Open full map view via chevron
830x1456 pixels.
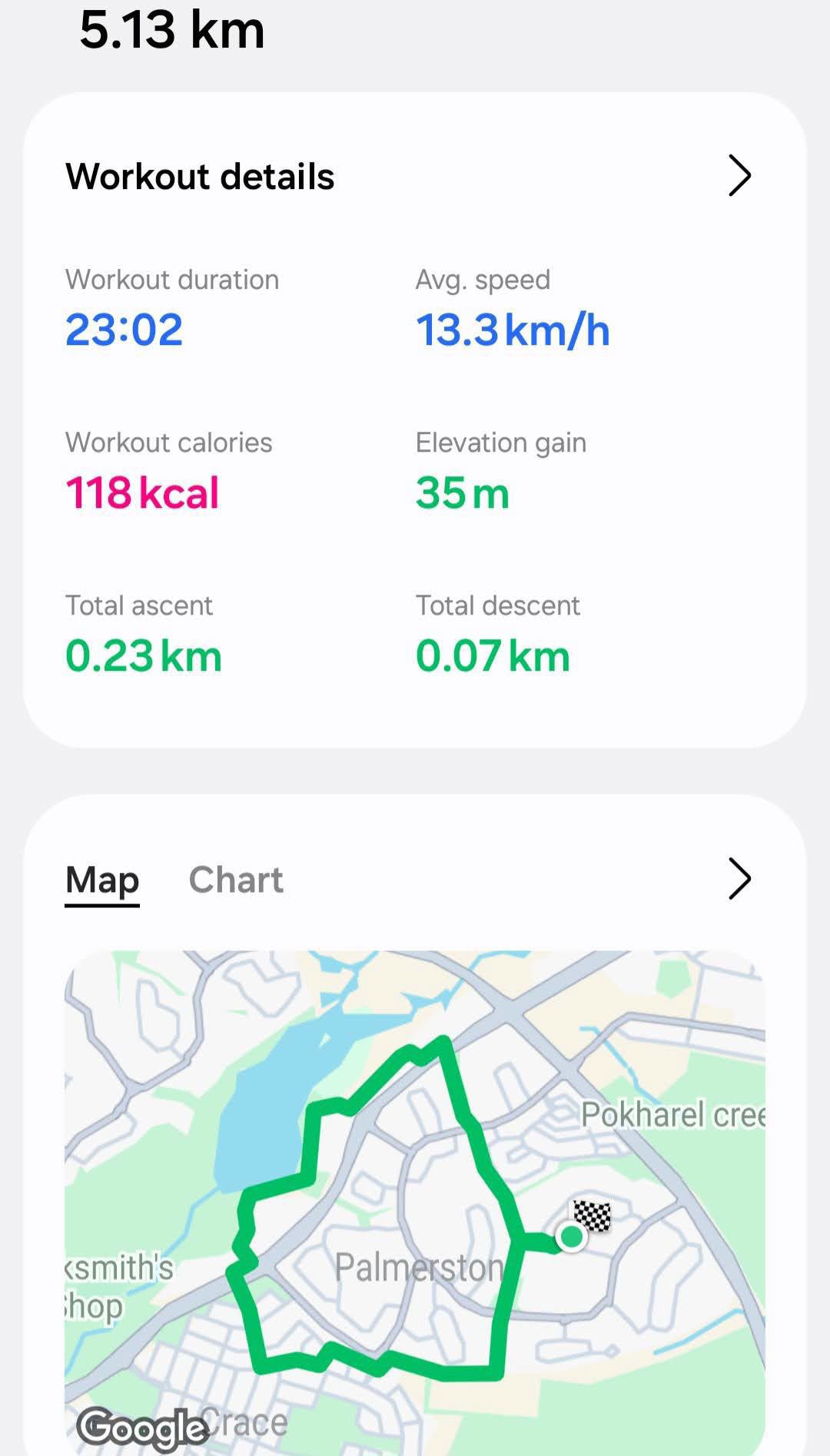pyautogui.click(x=739, y=879)
